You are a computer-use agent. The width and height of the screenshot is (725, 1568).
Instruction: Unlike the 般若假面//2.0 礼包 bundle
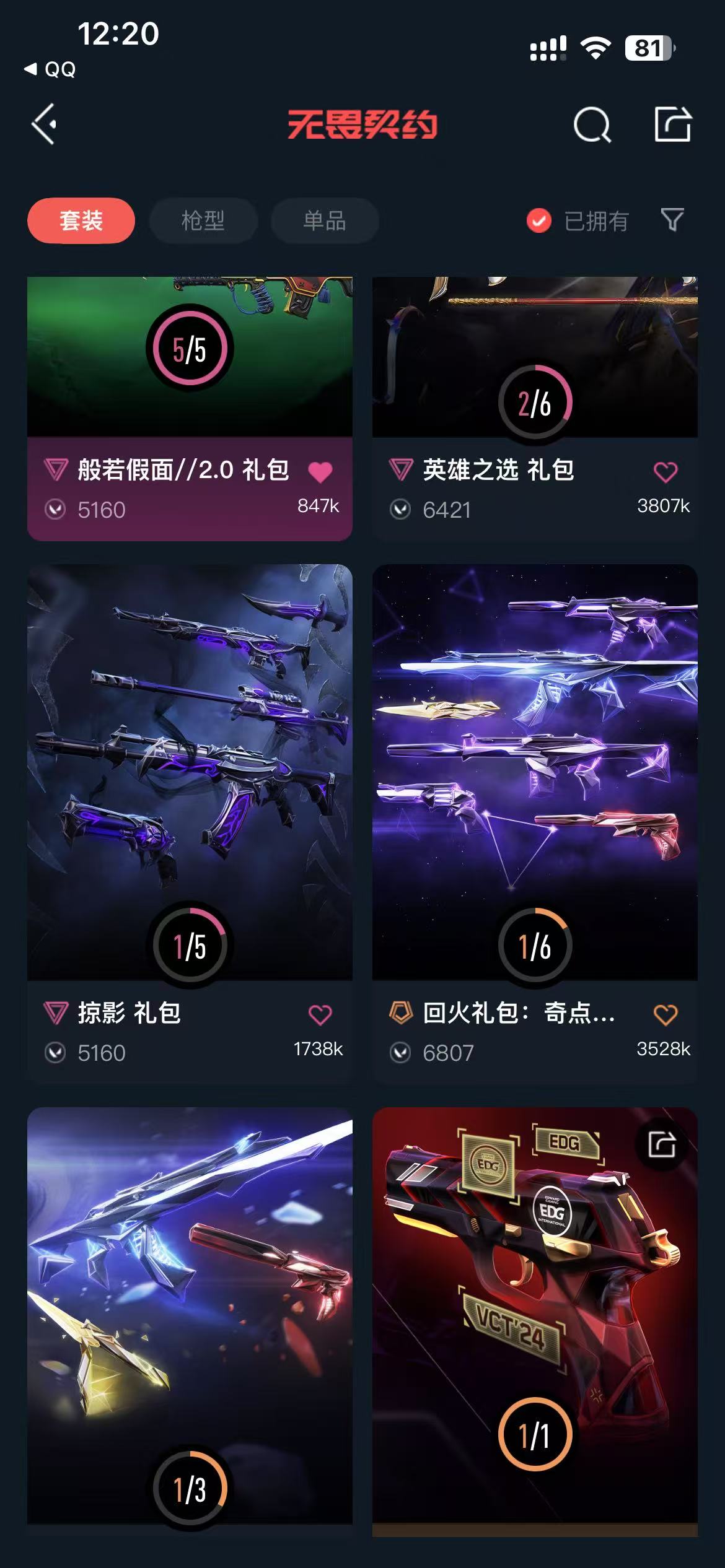(x=320, y=472)
